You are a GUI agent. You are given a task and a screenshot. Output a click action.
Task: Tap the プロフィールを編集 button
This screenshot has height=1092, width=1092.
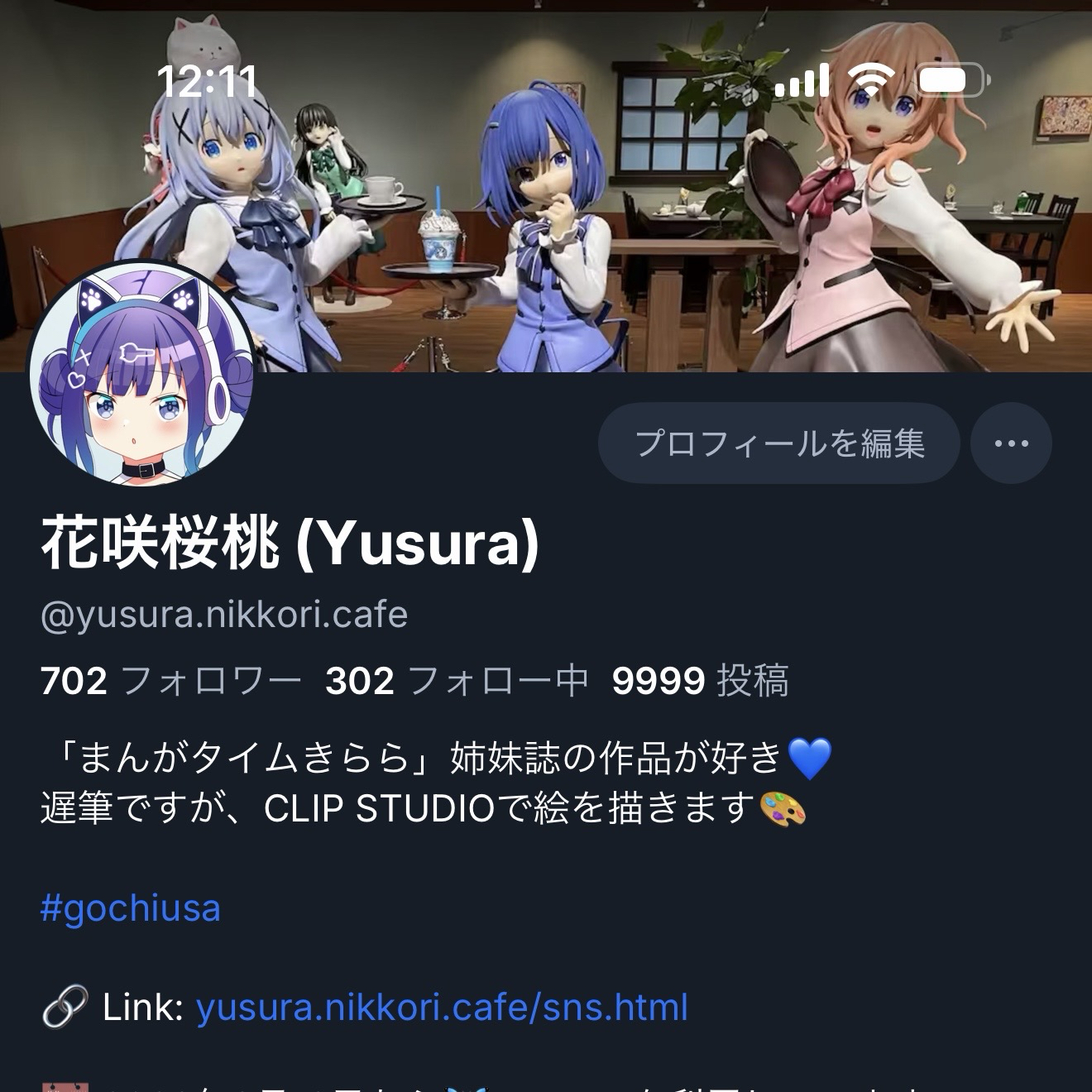(x=778, y=443)
